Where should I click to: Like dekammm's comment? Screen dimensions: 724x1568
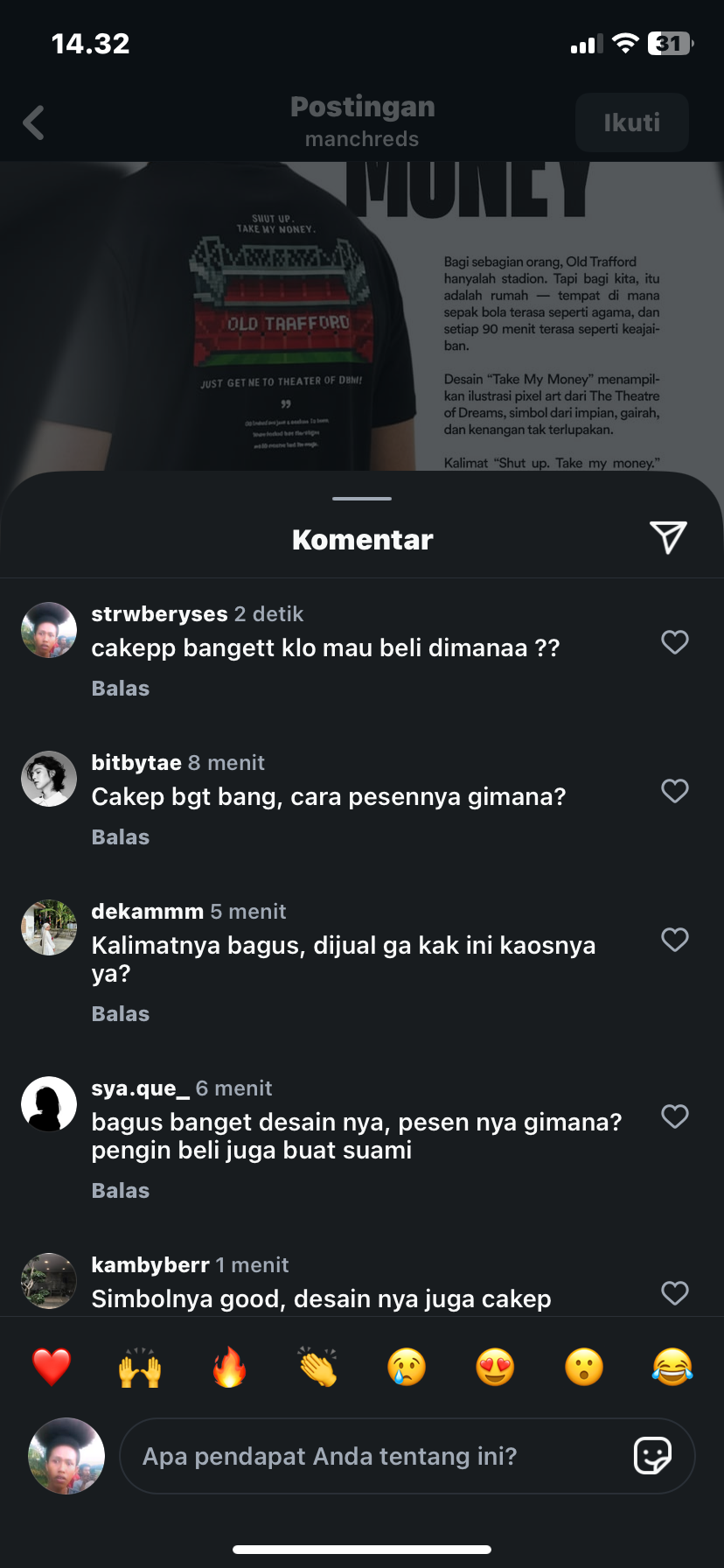coord(674,940)
